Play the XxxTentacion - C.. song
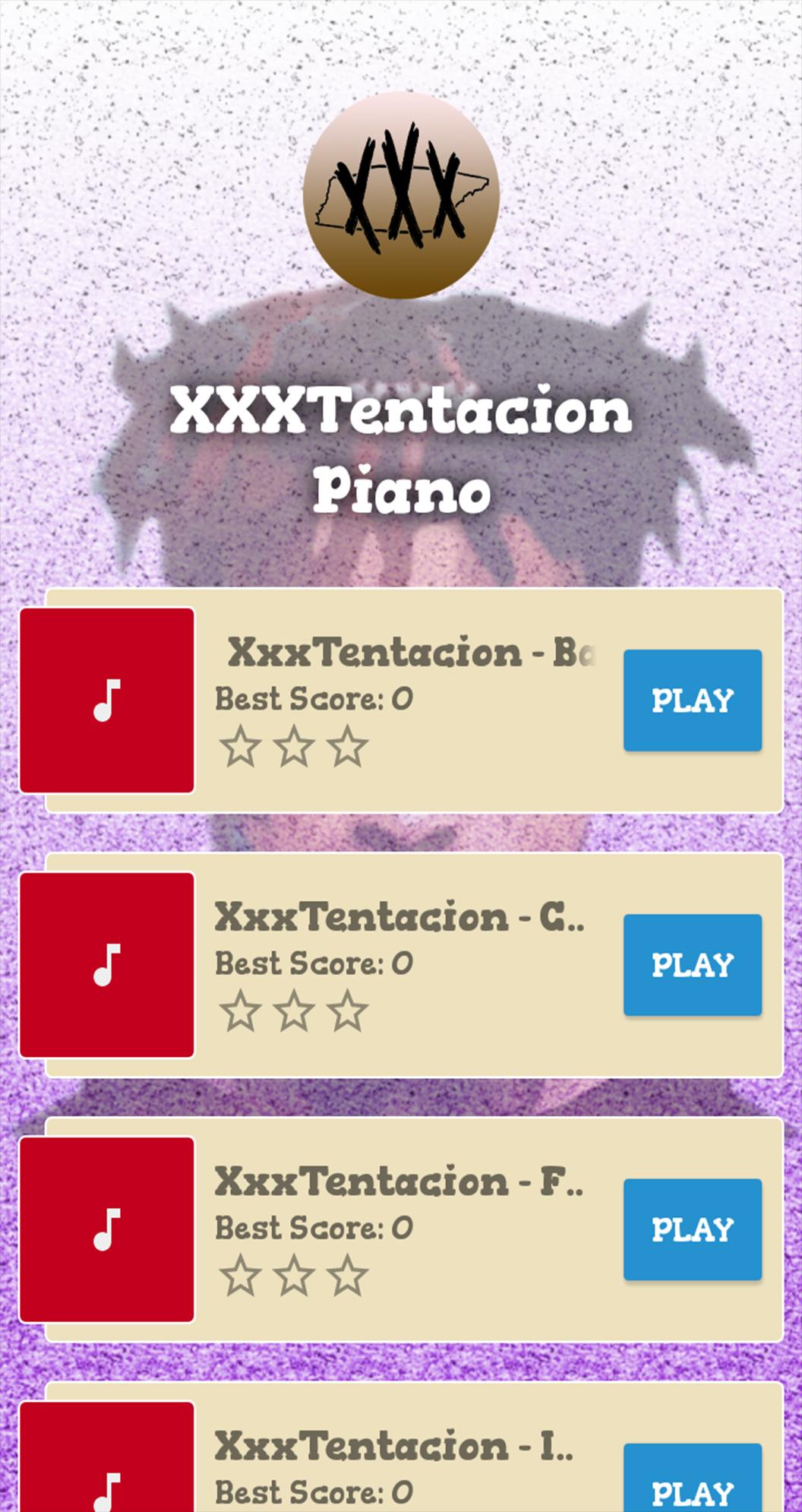Viewport: 802px width, 1512px height. click(x=692, y=964)
